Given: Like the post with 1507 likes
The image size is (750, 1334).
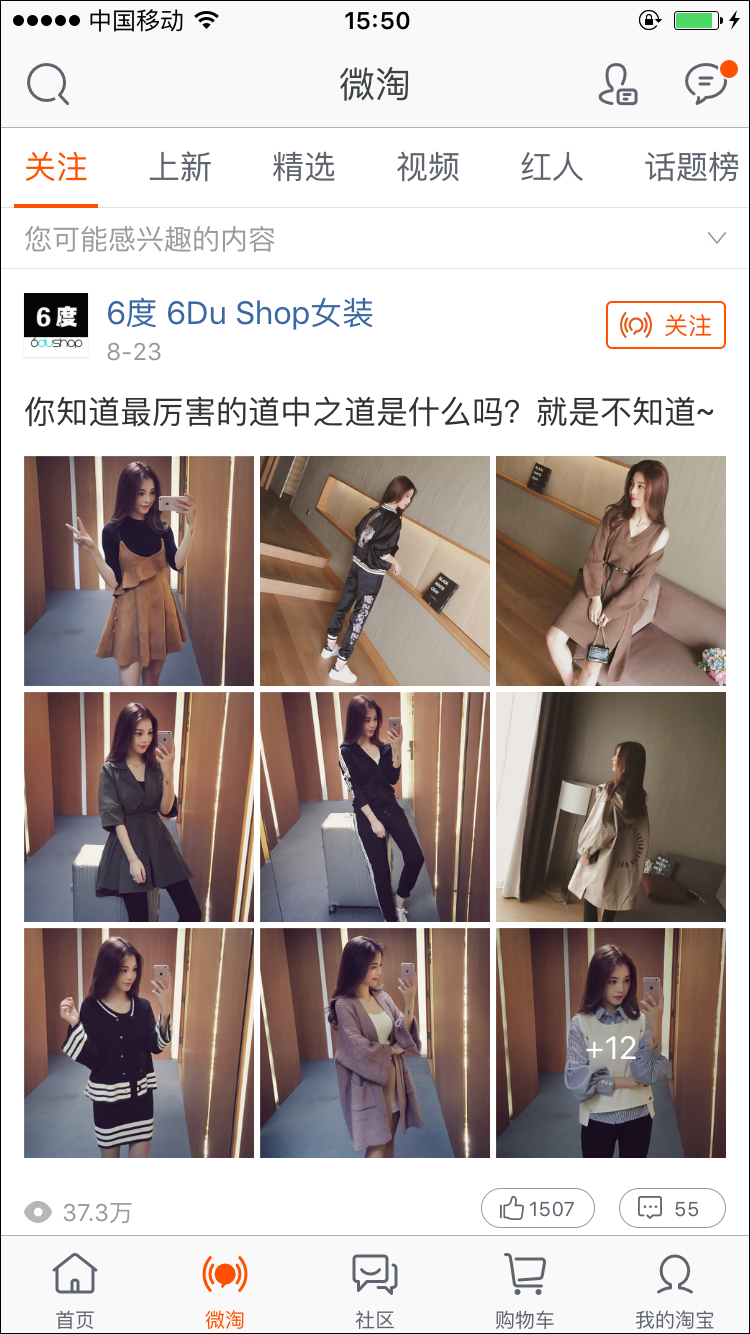Looking at the screenshot, I should (x=538, y=1208).
